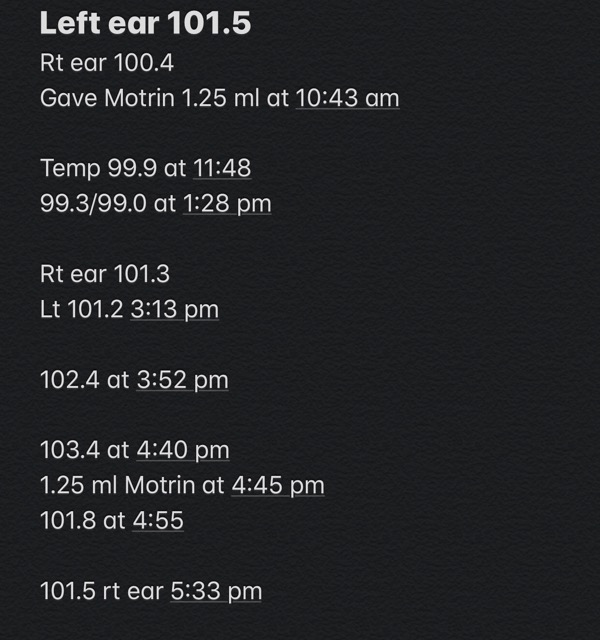Tap the 3:52 pm underlined time
The height and width of the screenshot is (640, 600).
181,380
